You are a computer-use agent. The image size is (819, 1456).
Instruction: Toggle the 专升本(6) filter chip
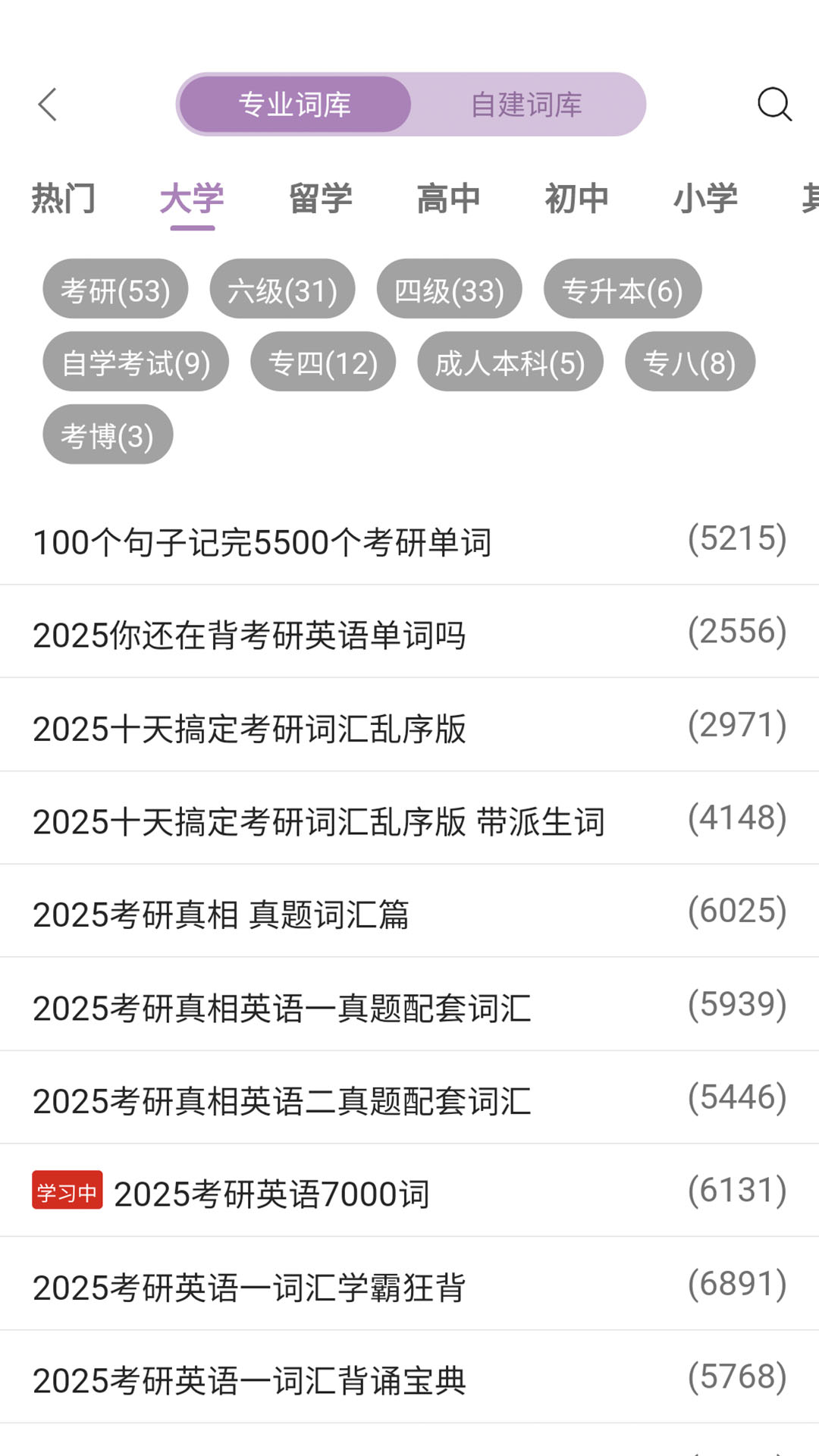[622, 289]
